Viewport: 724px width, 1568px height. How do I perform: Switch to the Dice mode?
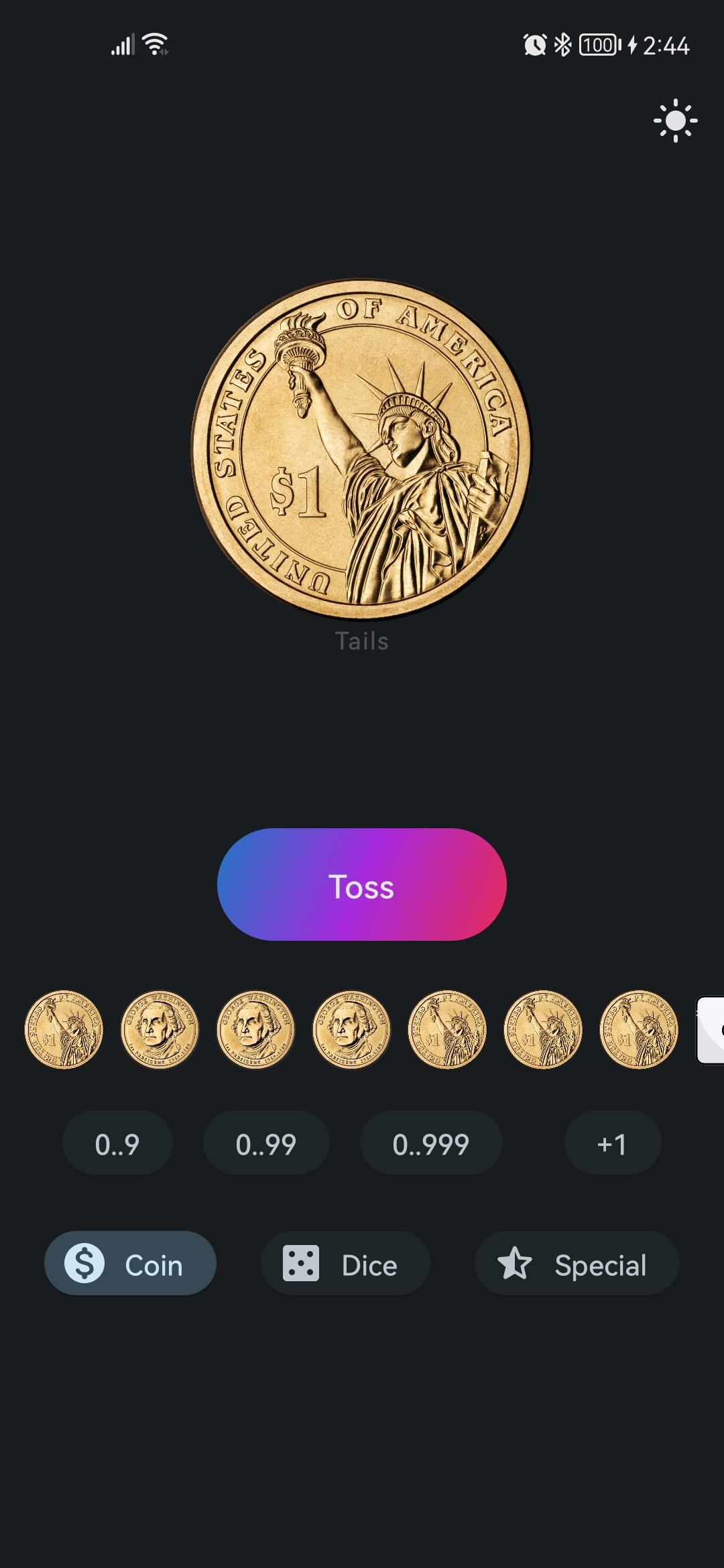(345, 1263)
